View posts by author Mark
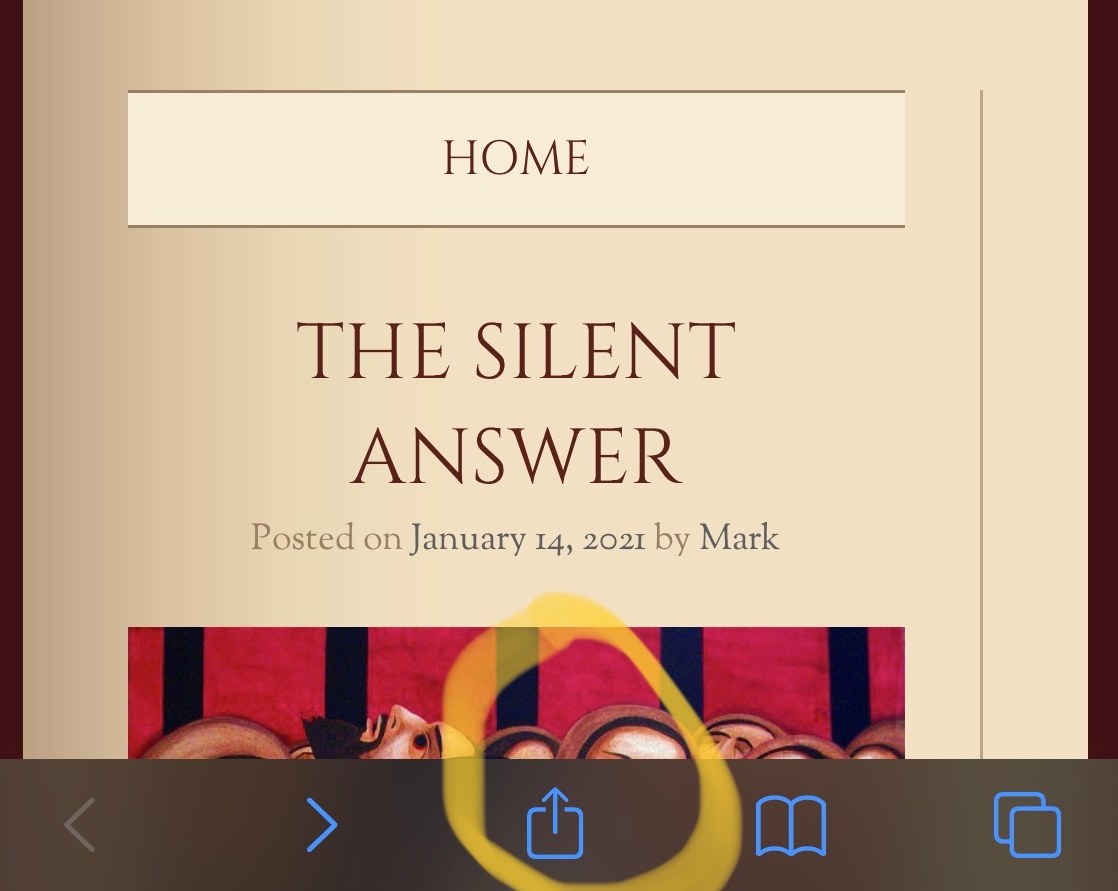Viewport: 1118px width, 891px height. point(738,540)
